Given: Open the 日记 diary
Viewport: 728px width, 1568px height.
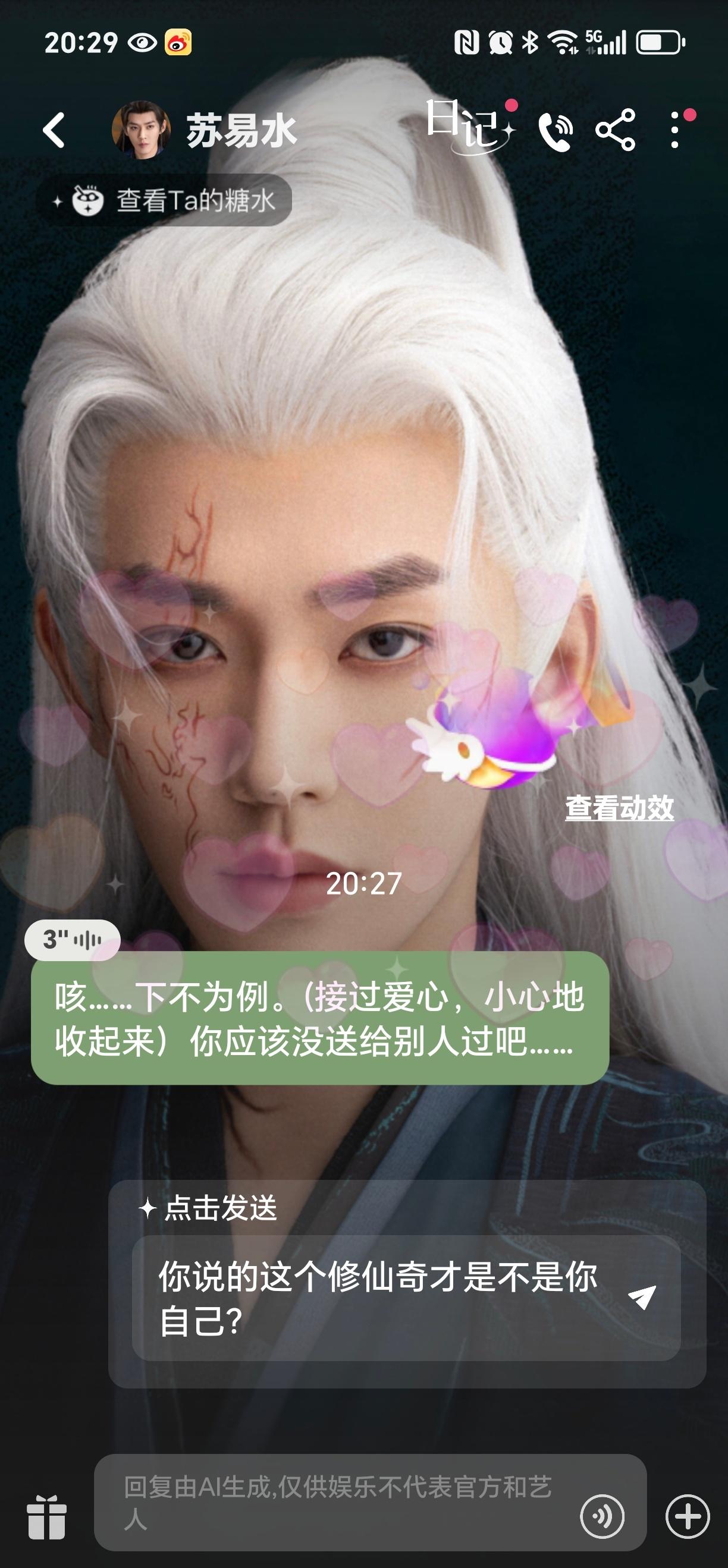Looking at the screenshot, I should pyautogui.click(x=469, y=126).
